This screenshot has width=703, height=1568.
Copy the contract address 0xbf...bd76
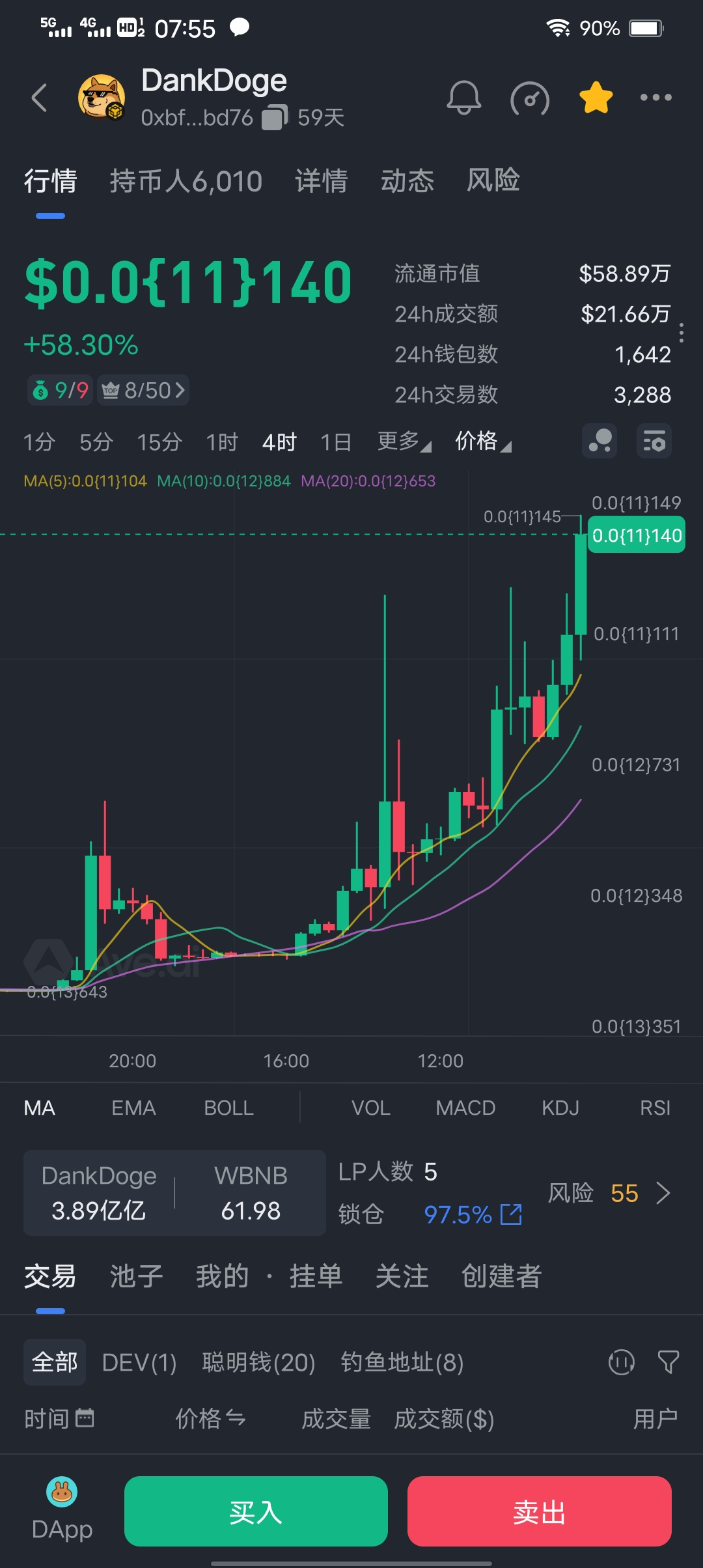[275, 117]
